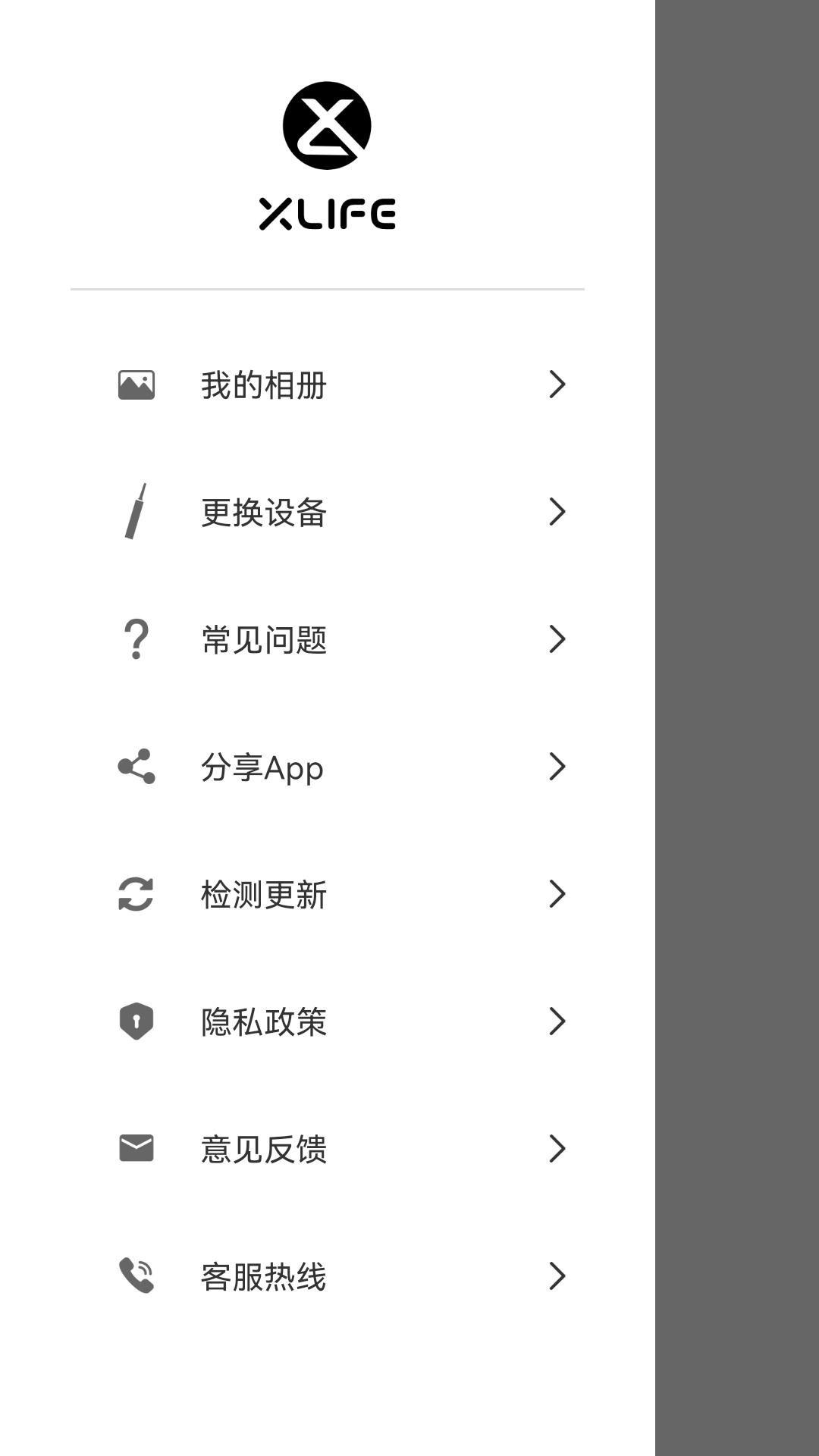819x1456 pixels.
Task: Select 更换设备 to change device
Action: [x=264, y=513]
